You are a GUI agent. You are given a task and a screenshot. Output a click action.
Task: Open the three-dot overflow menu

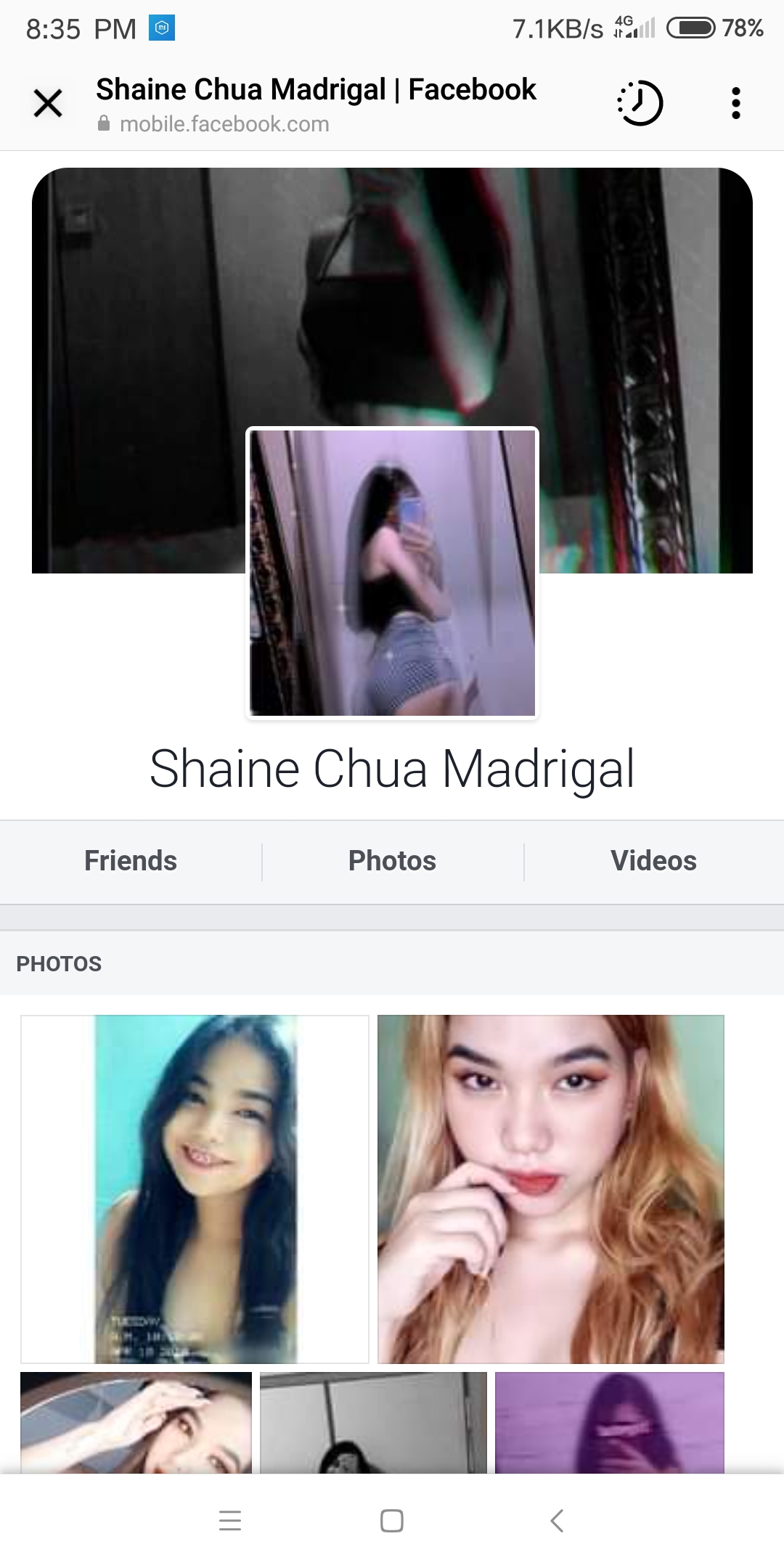coord(736,103)
